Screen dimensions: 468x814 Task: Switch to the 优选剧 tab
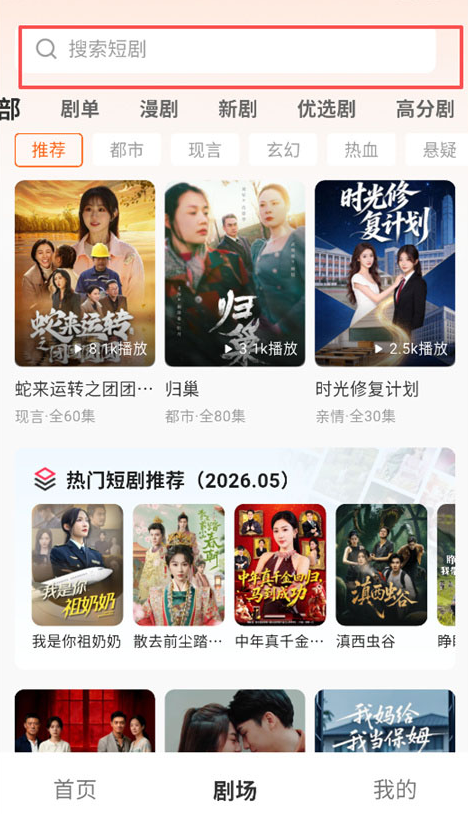(326, 110)
